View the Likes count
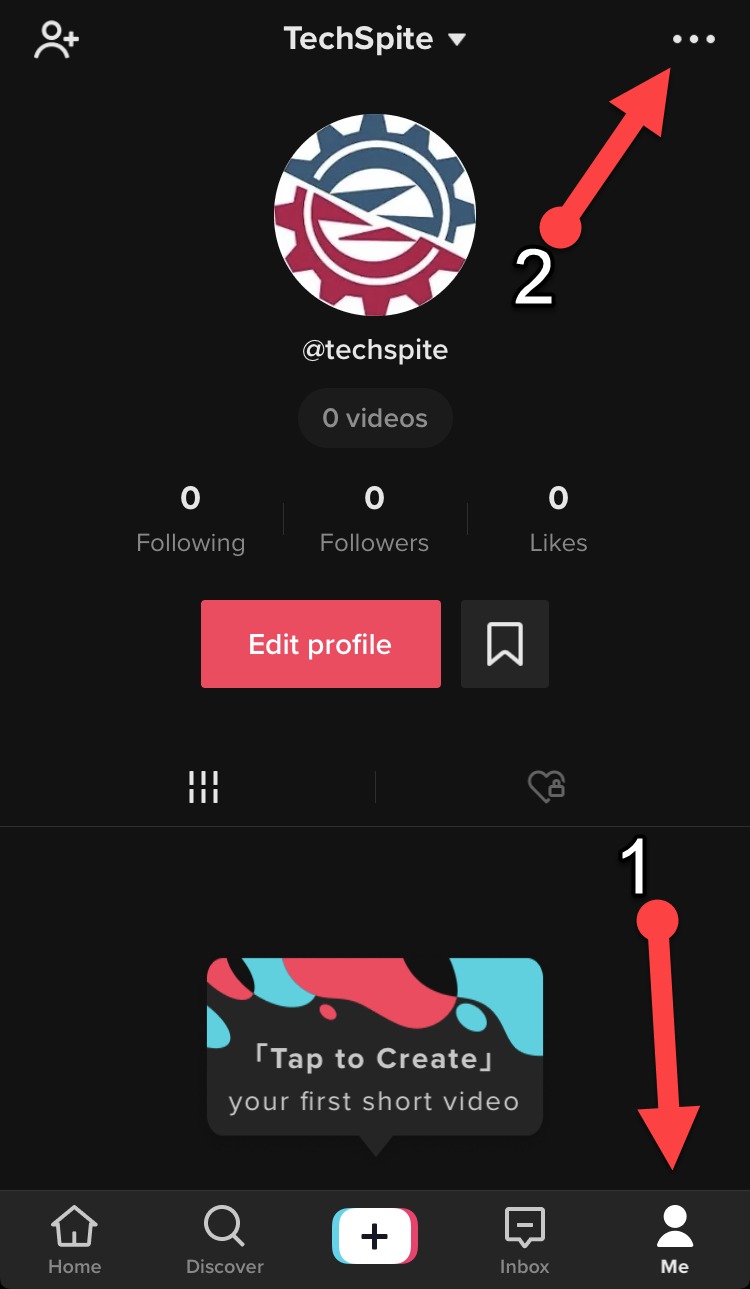This screenshot has height=1289, width=750. pyautogui.click(x=558, y=520)
